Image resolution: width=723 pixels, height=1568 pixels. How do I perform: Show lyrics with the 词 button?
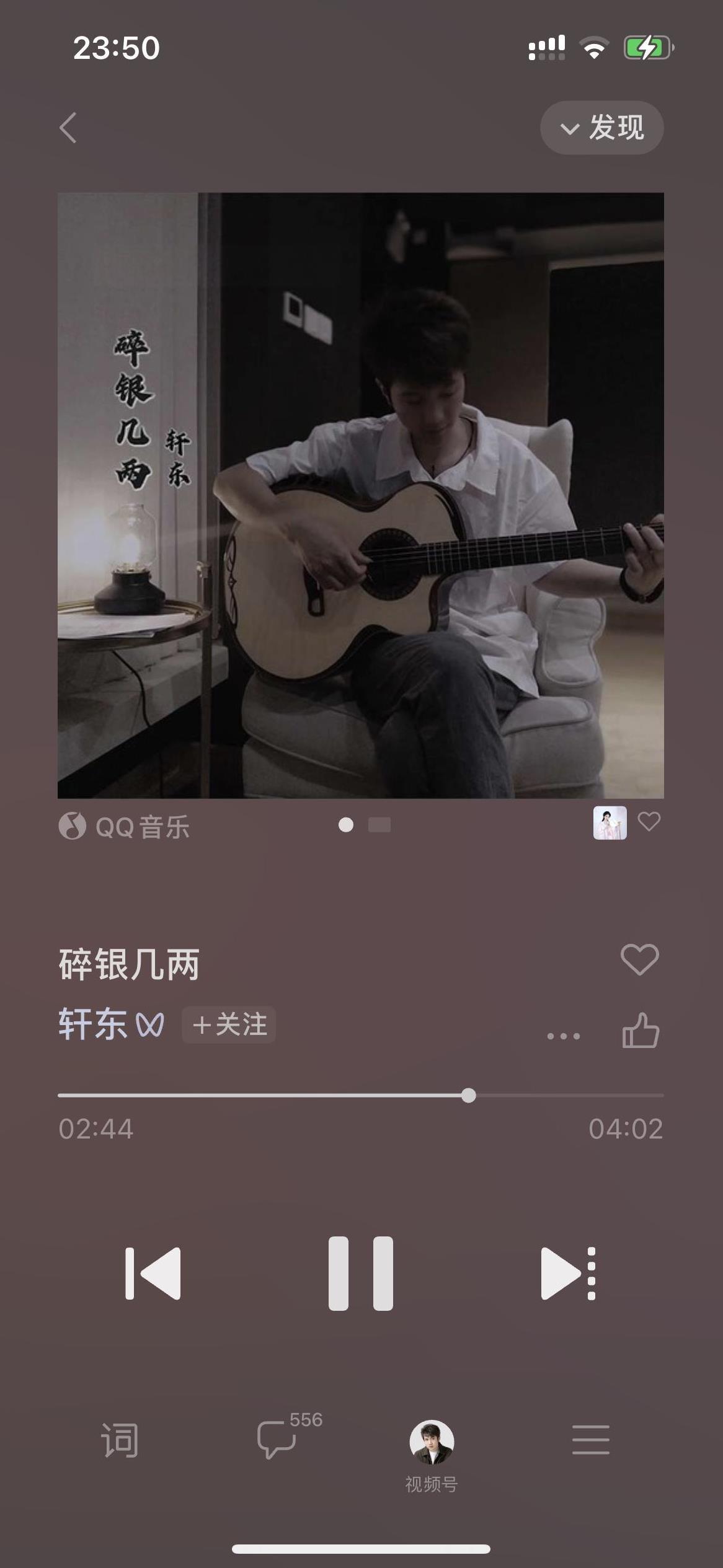pos(120,1439)
